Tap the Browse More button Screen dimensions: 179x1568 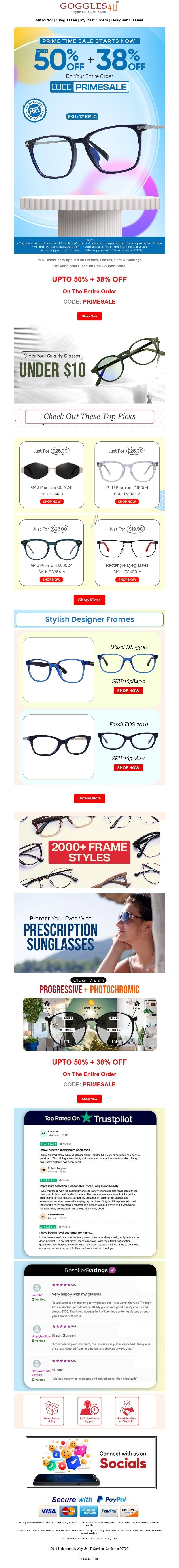(89, 798)
